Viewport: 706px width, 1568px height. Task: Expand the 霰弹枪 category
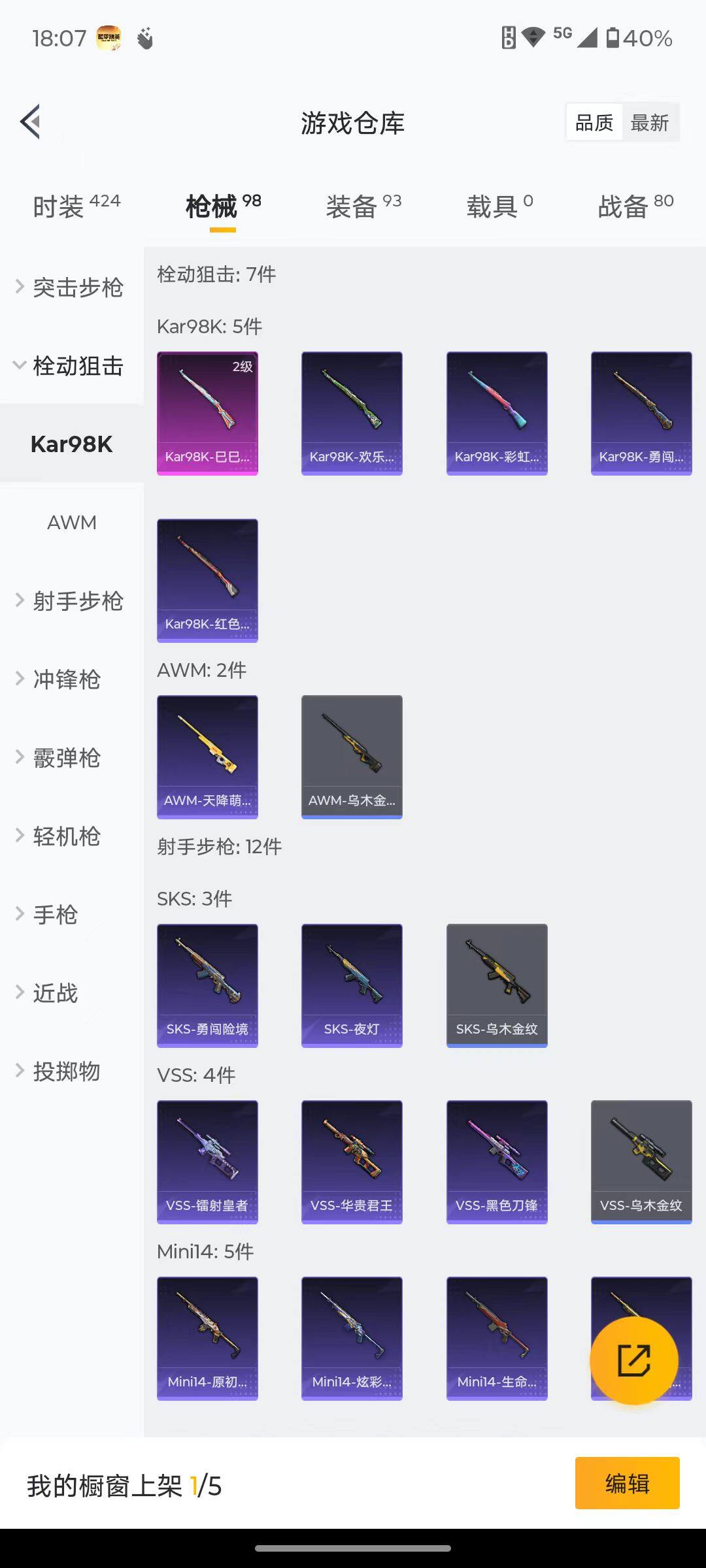[x=65, y=758]
